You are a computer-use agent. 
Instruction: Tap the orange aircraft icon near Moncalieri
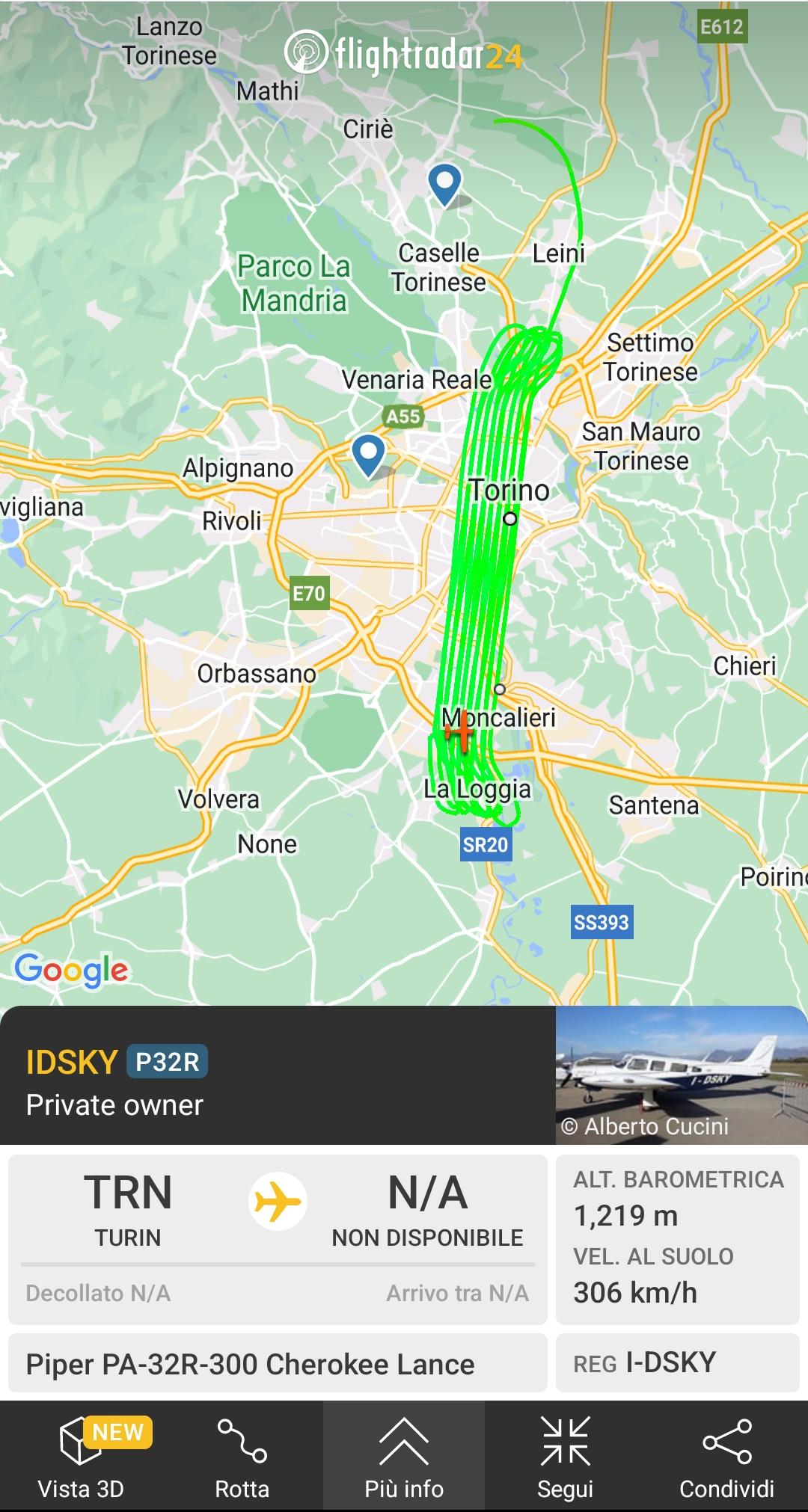pos(460,731)
